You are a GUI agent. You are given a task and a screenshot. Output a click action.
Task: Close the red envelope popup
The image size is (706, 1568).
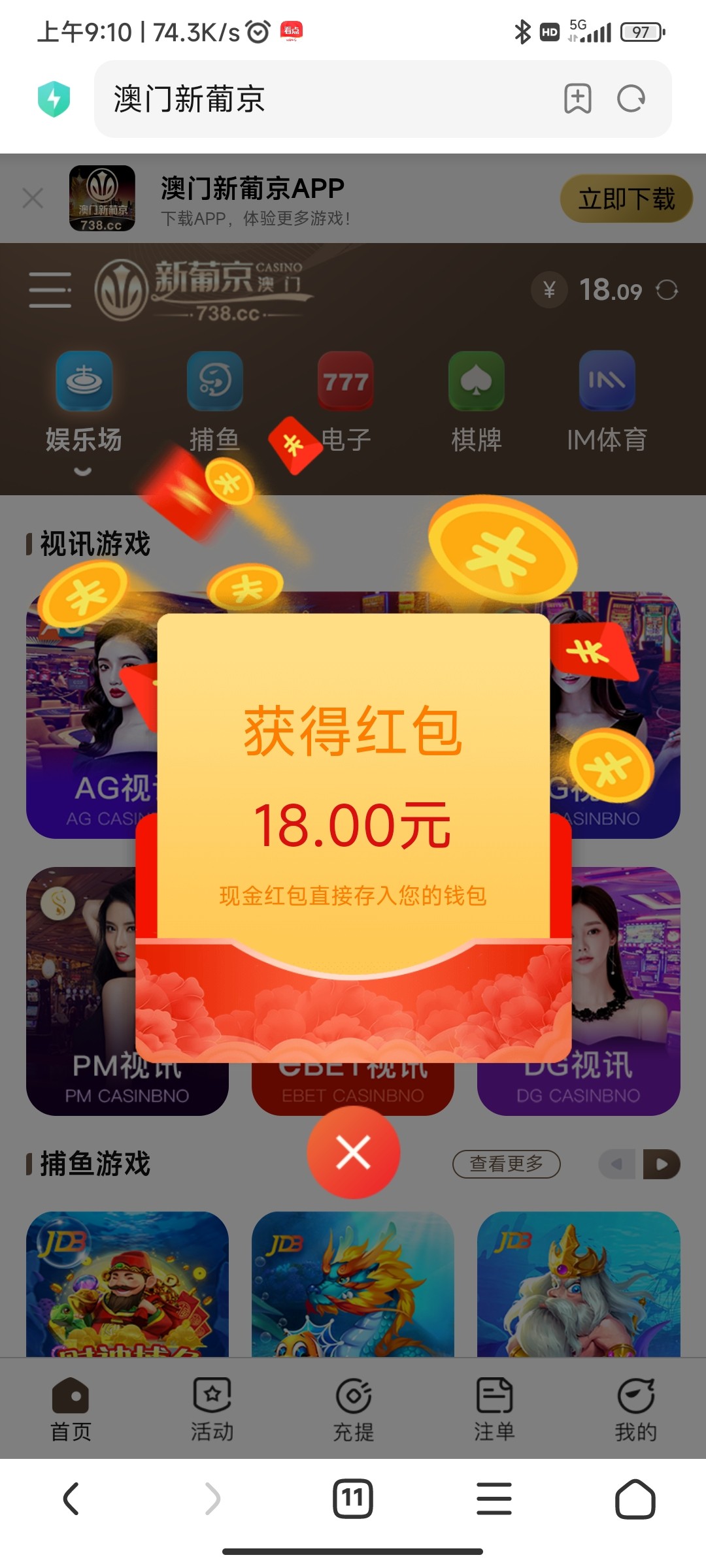tap(353, 1152)
